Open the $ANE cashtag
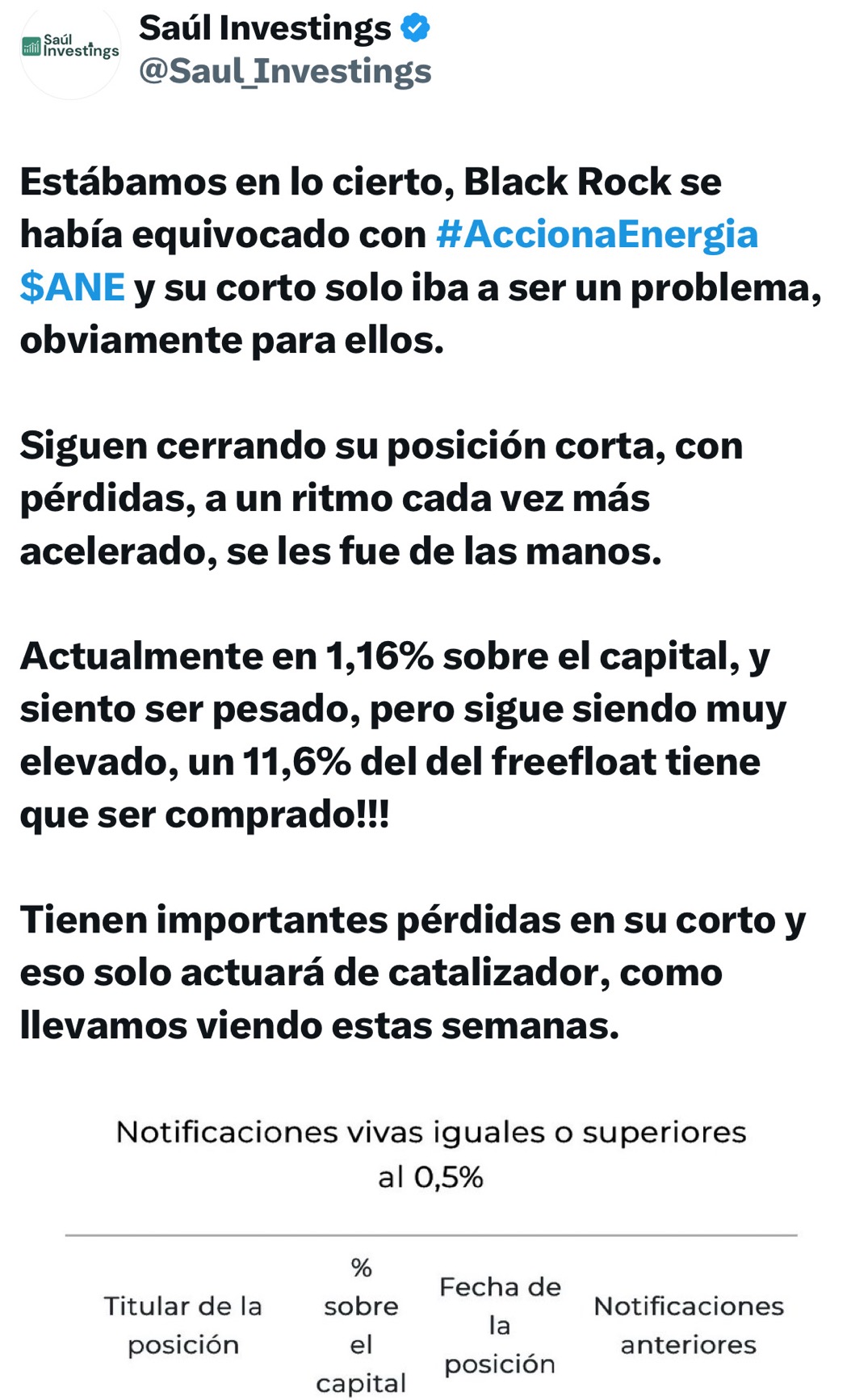This screenshot has height=1400, width=847. pyautogui.click(x=73, y=287)
